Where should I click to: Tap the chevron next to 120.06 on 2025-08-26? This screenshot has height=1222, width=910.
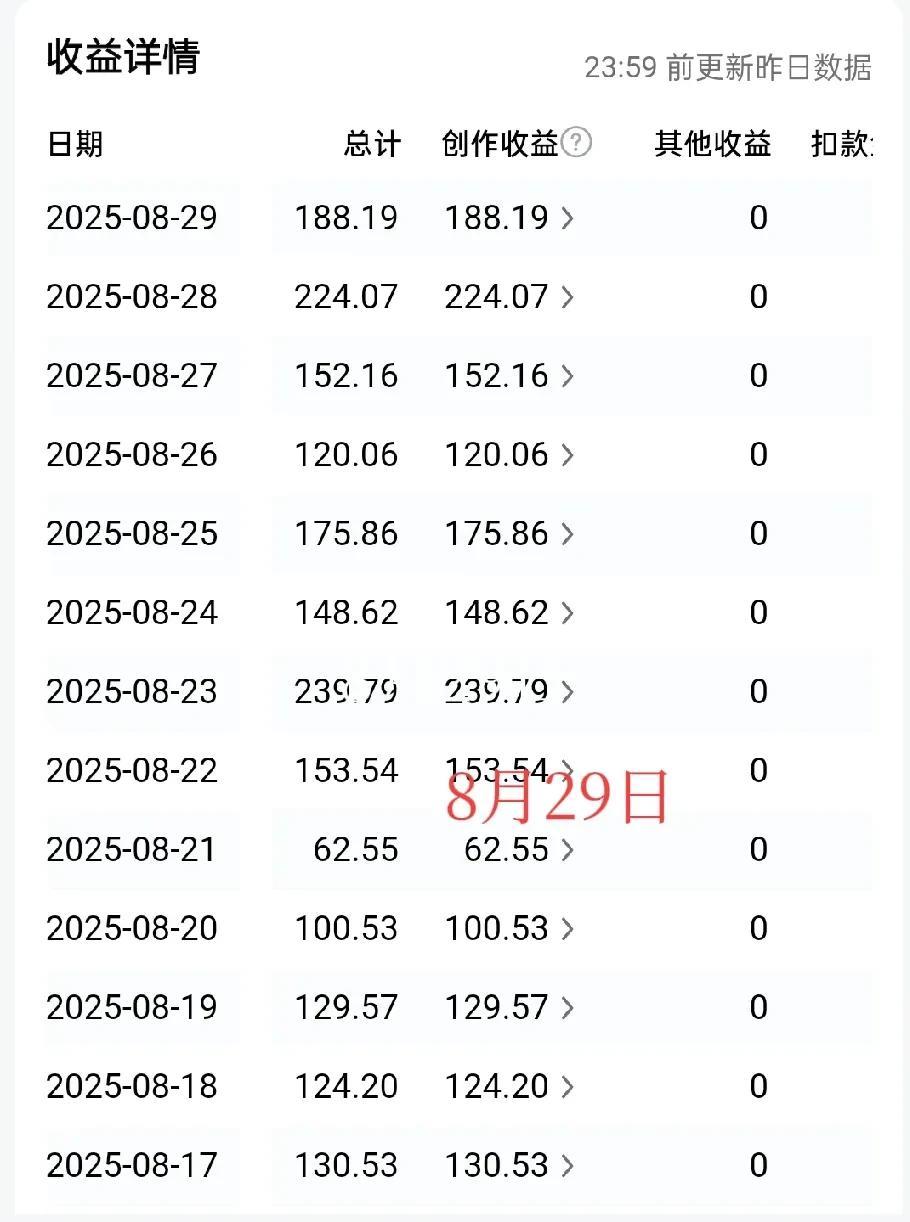point(567,455)
